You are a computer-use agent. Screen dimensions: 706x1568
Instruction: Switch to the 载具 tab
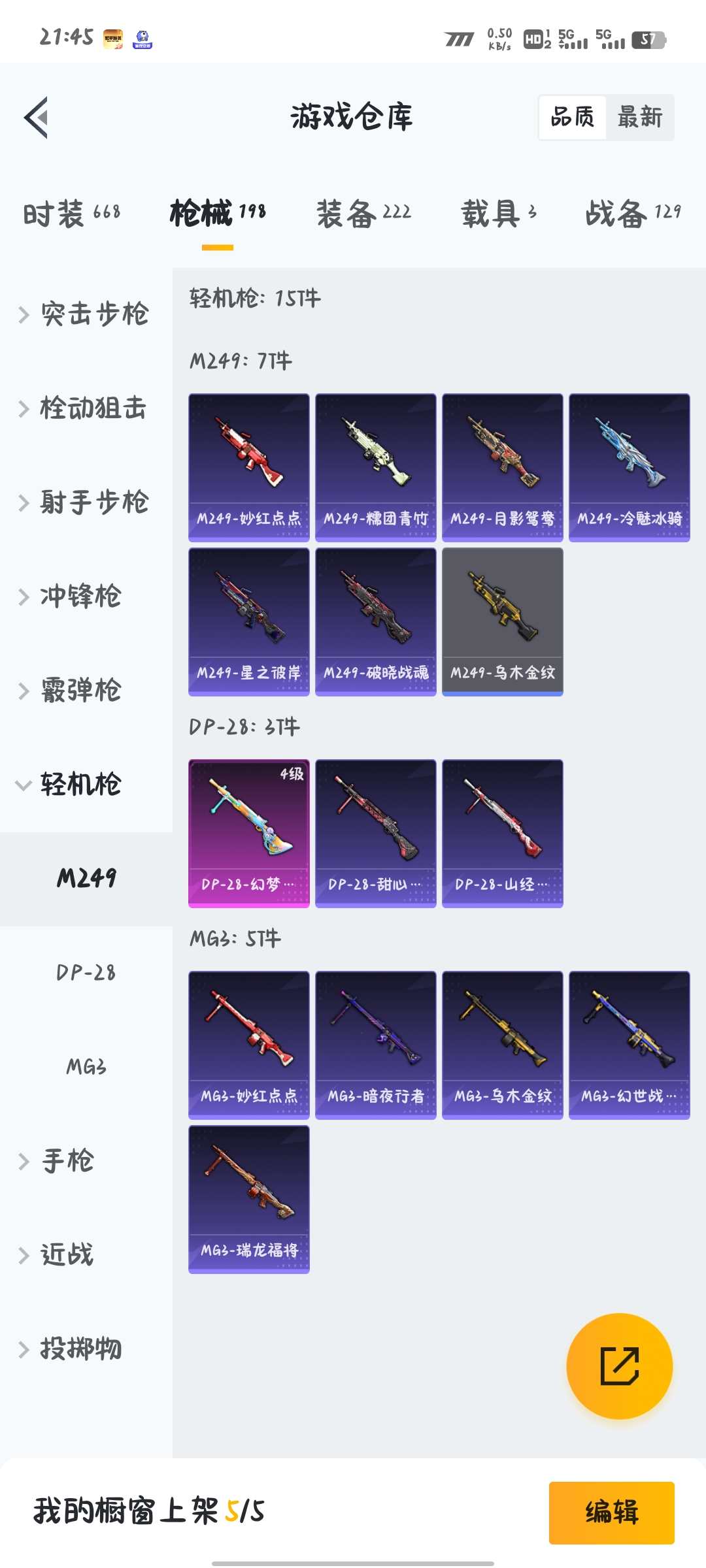[499, 214]
